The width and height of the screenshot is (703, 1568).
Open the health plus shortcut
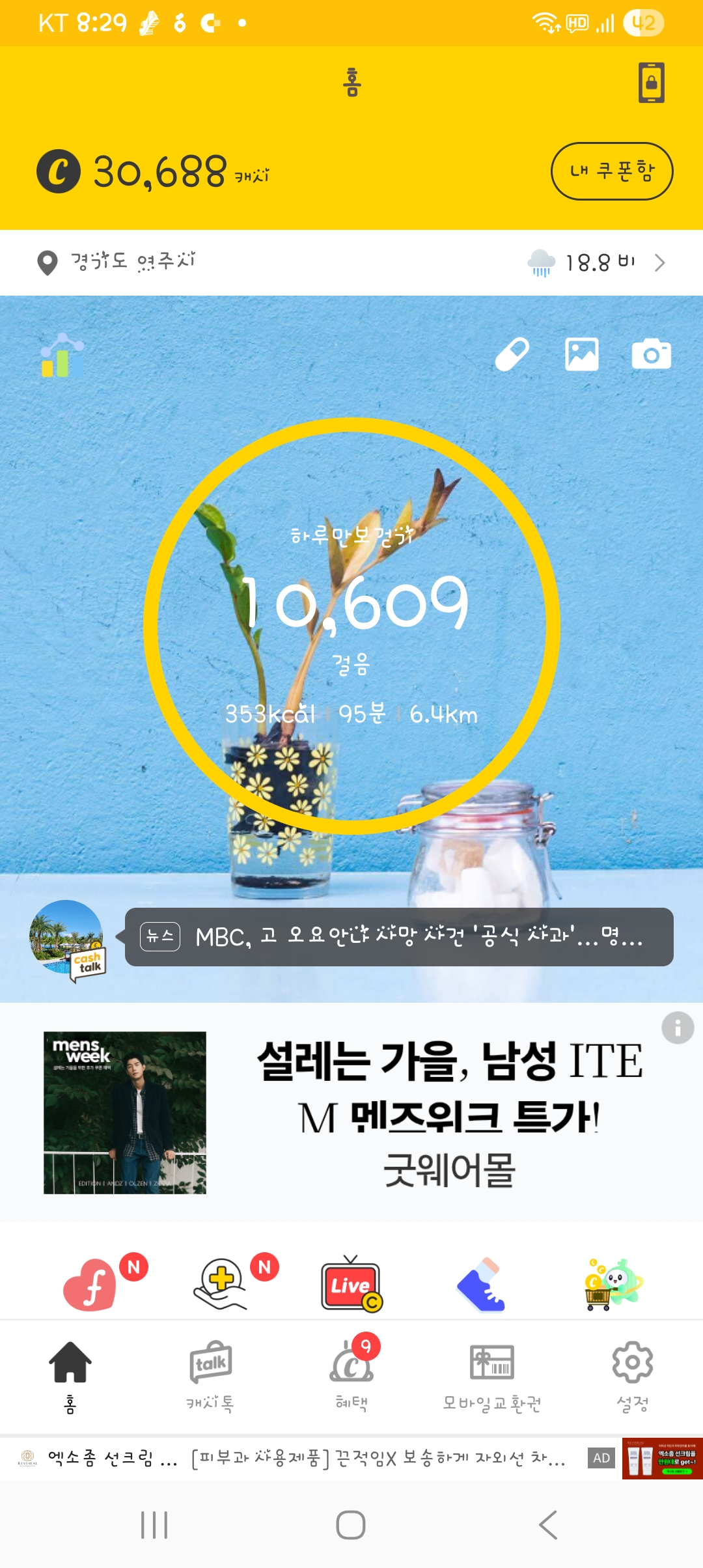(222, 1285)
